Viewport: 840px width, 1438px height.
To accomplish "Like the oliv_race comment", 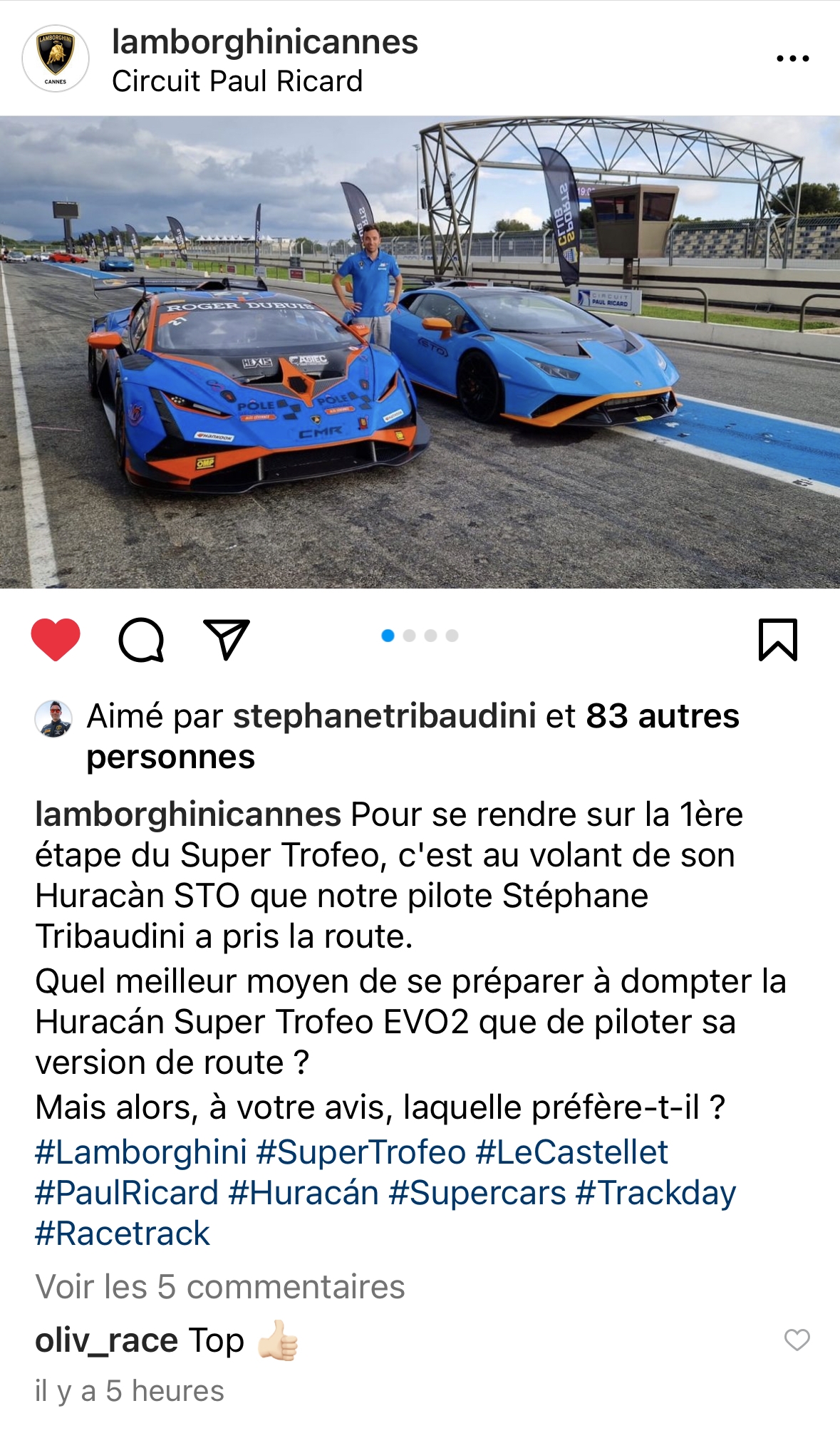I will pyautogui.click(x=797, y=1340).
